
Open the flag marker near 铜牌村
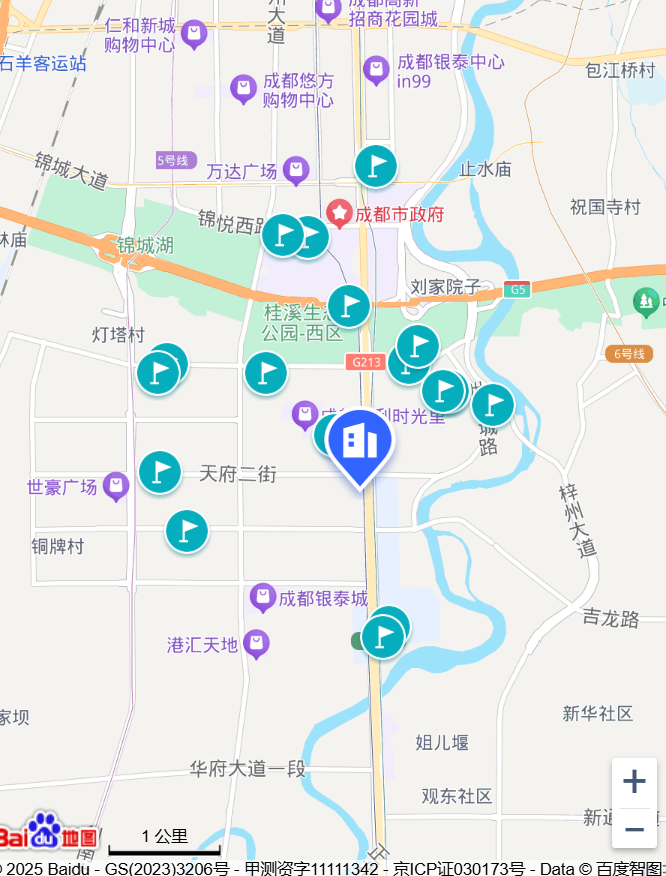point(187,531)
